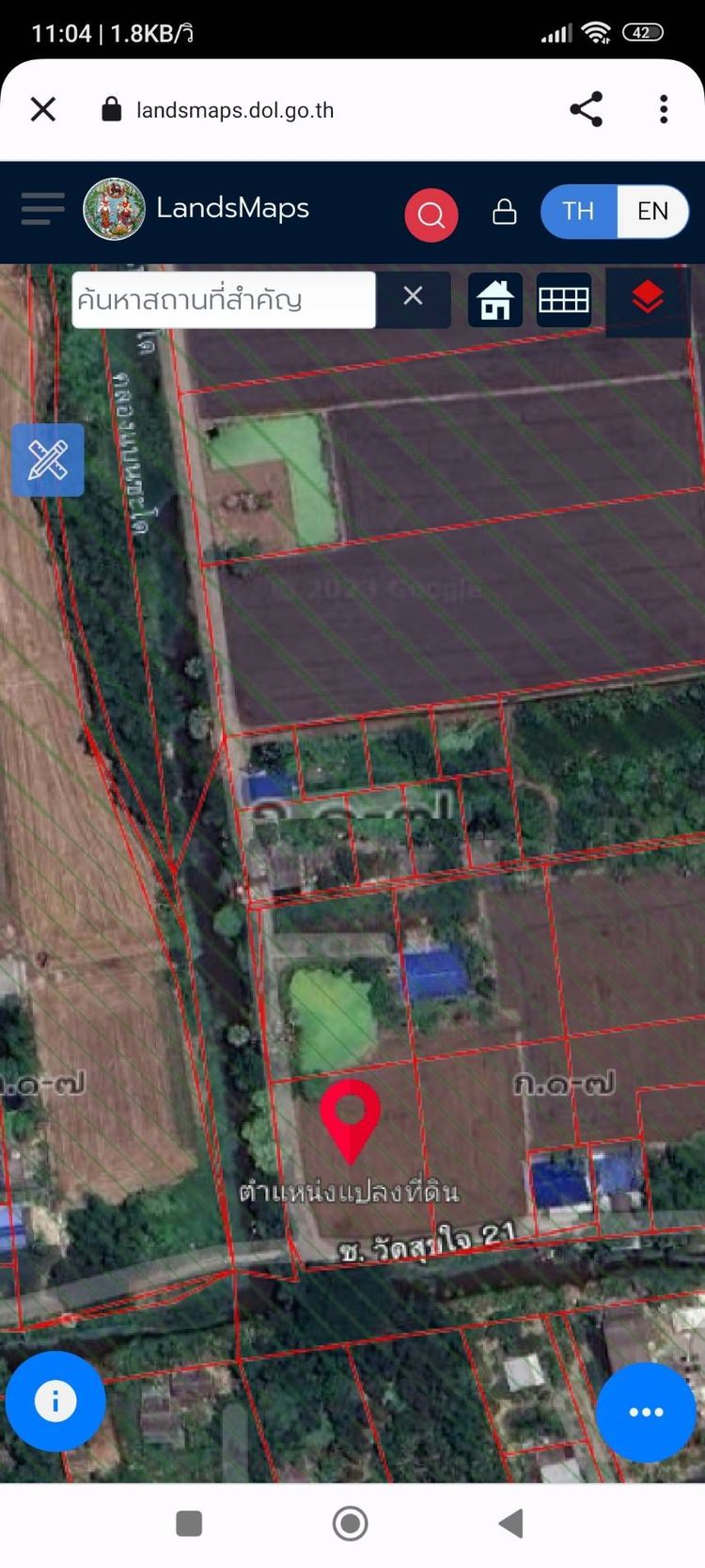Close the browser tab with X

coord(43,110)
